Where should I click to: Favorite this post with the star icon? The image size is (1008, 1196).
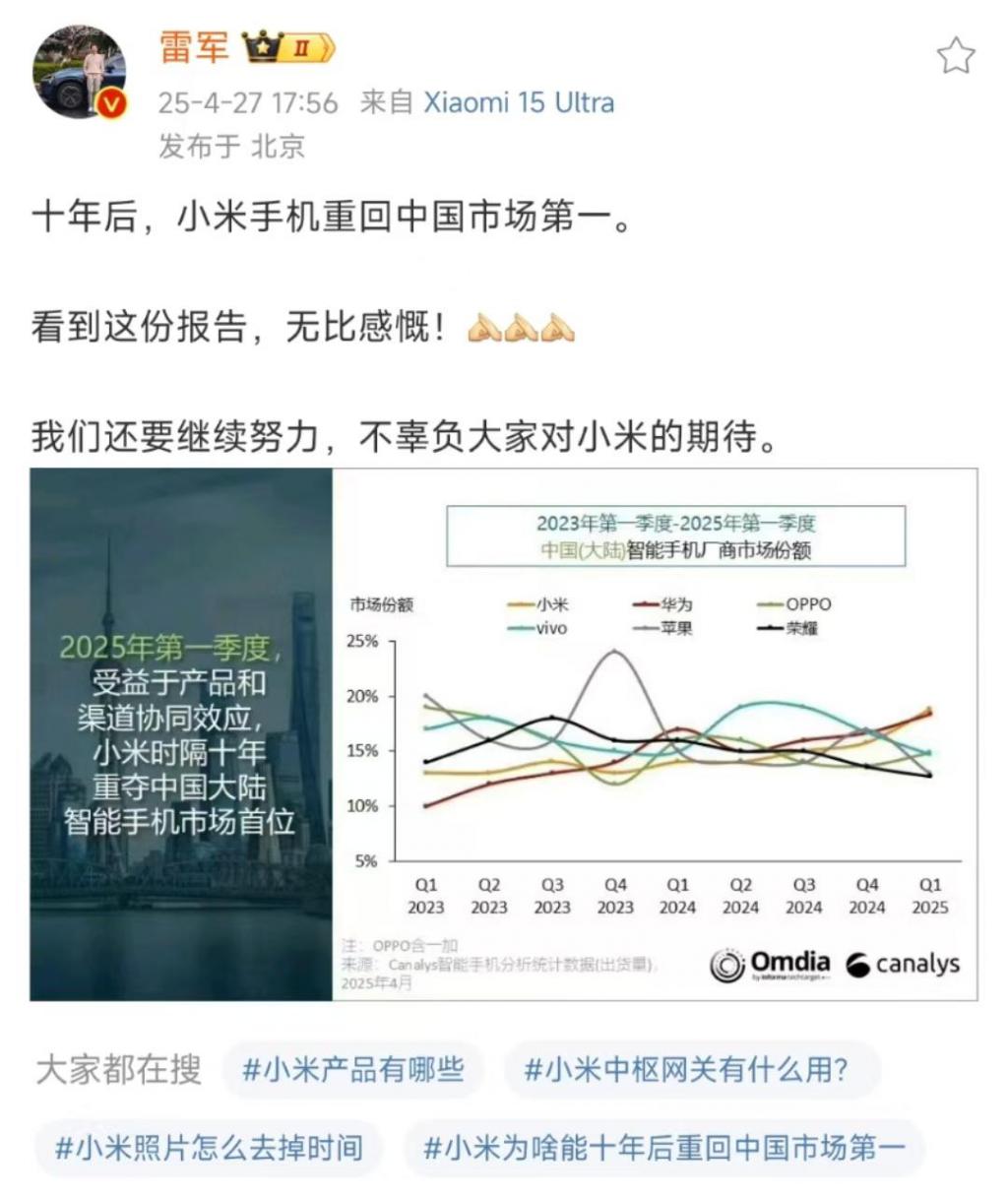pos(955,56)
